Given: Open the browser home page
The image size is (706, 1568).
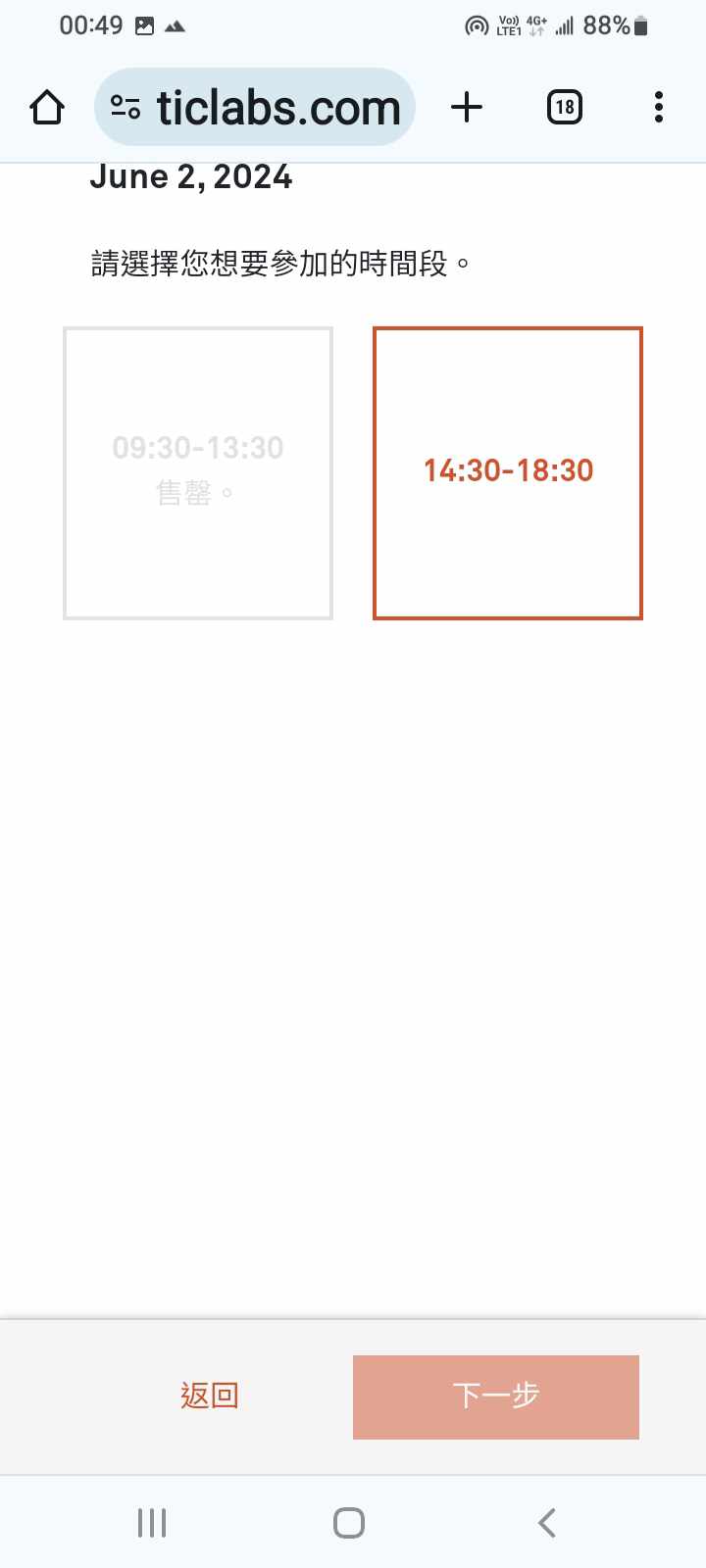Looking at the screenshot, I should click(47, 108).
